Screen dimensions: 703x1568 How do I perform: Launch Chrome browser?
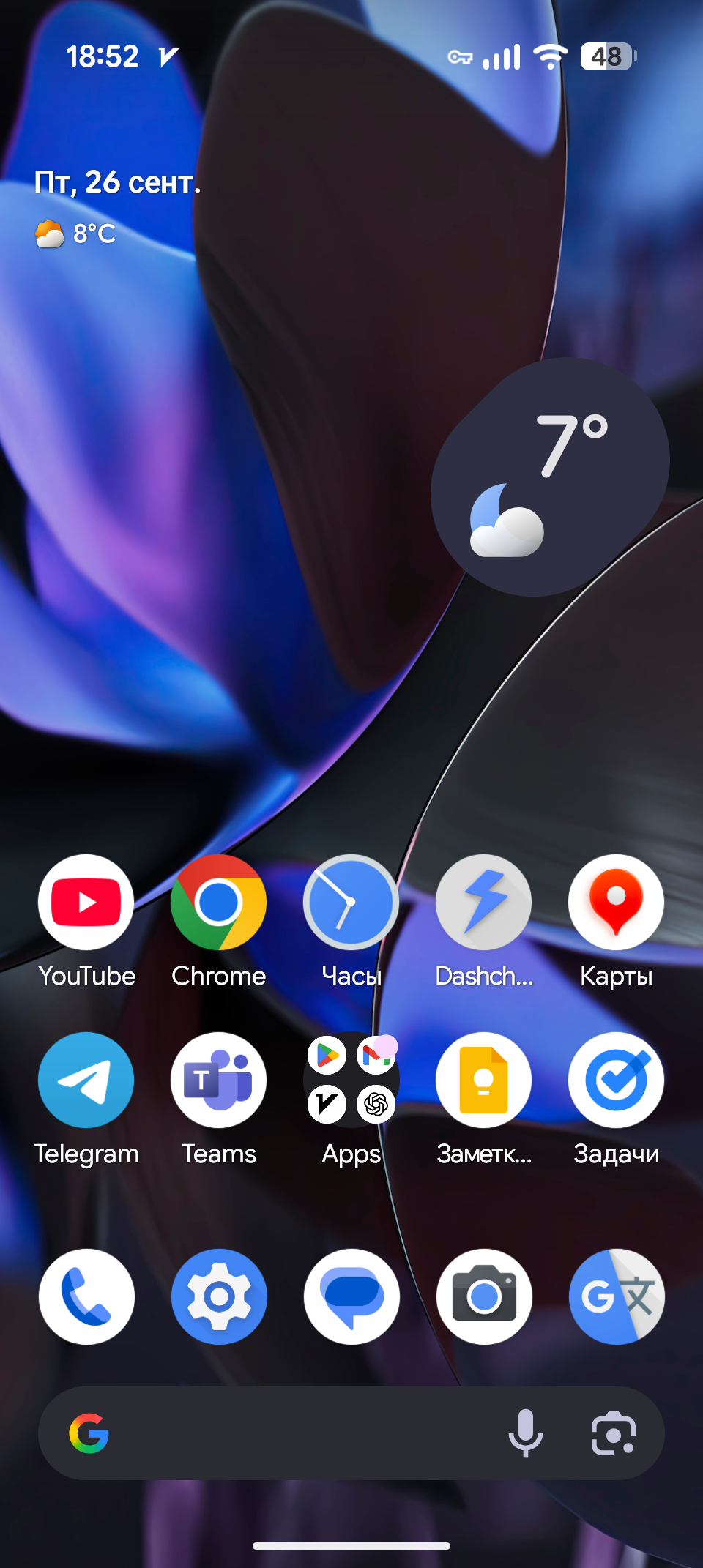tap(218, 902)
